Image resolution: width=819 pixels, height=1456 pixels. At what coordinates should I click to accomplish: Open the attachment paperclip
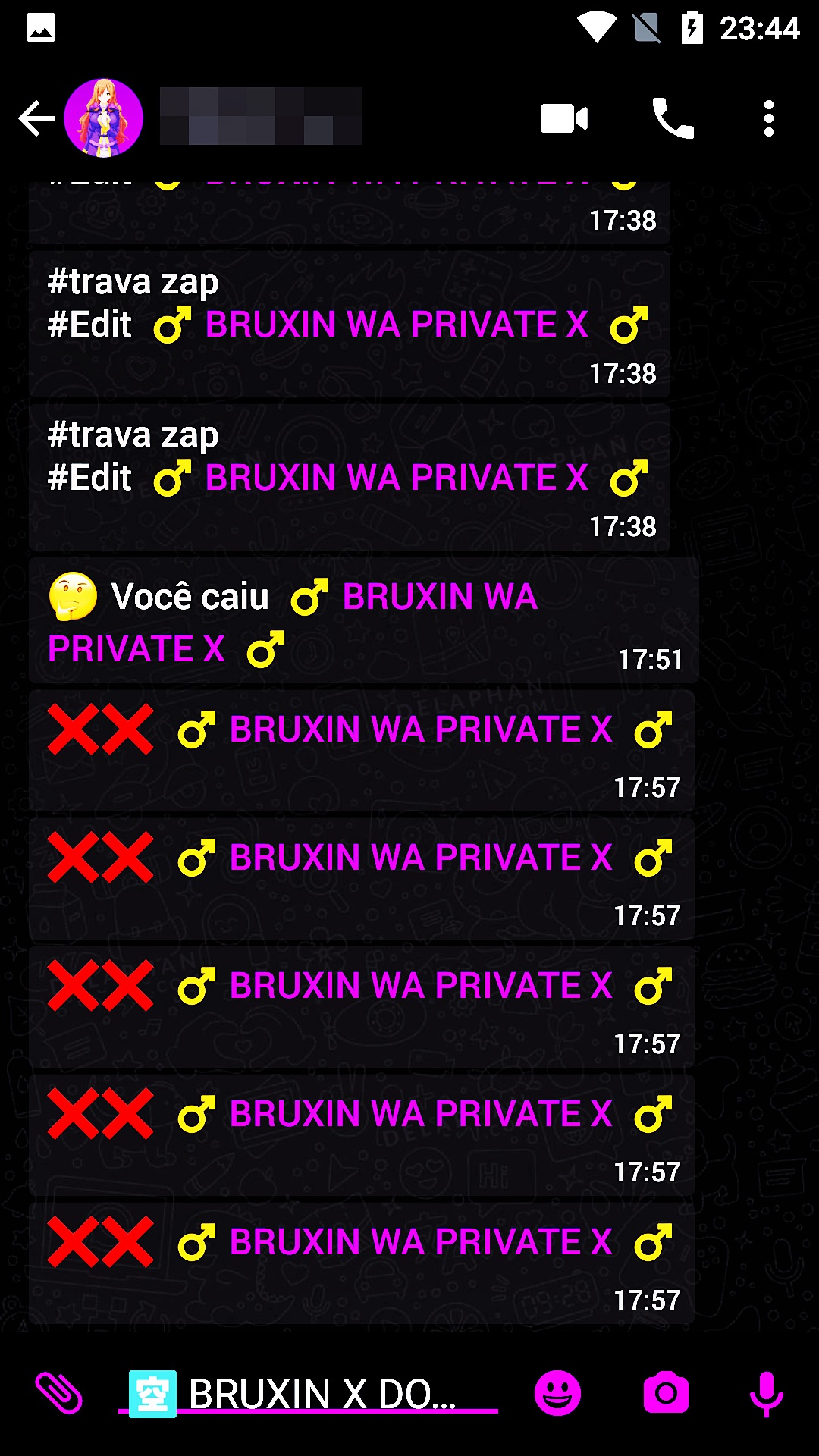click(59, 1394)
